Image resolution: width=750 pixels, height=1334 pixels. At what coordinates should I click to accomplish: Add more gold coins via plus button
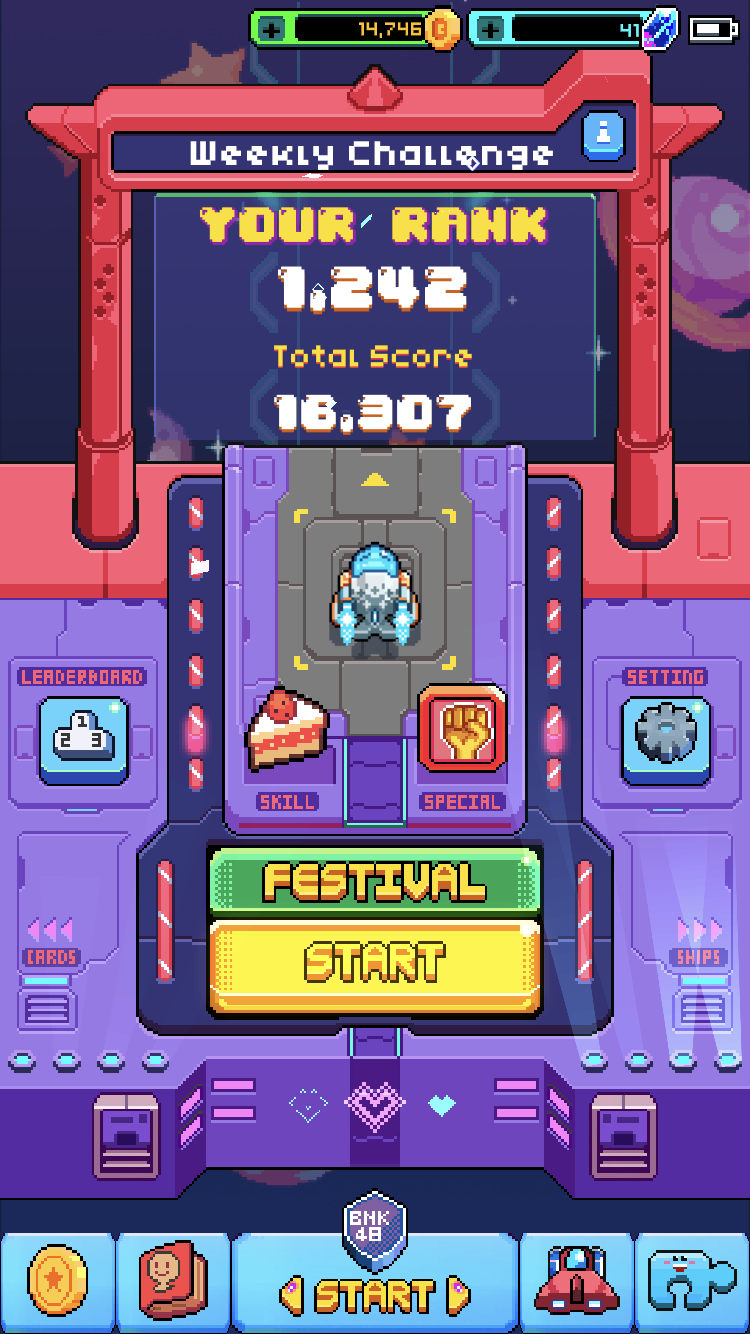tap(270, 30)
